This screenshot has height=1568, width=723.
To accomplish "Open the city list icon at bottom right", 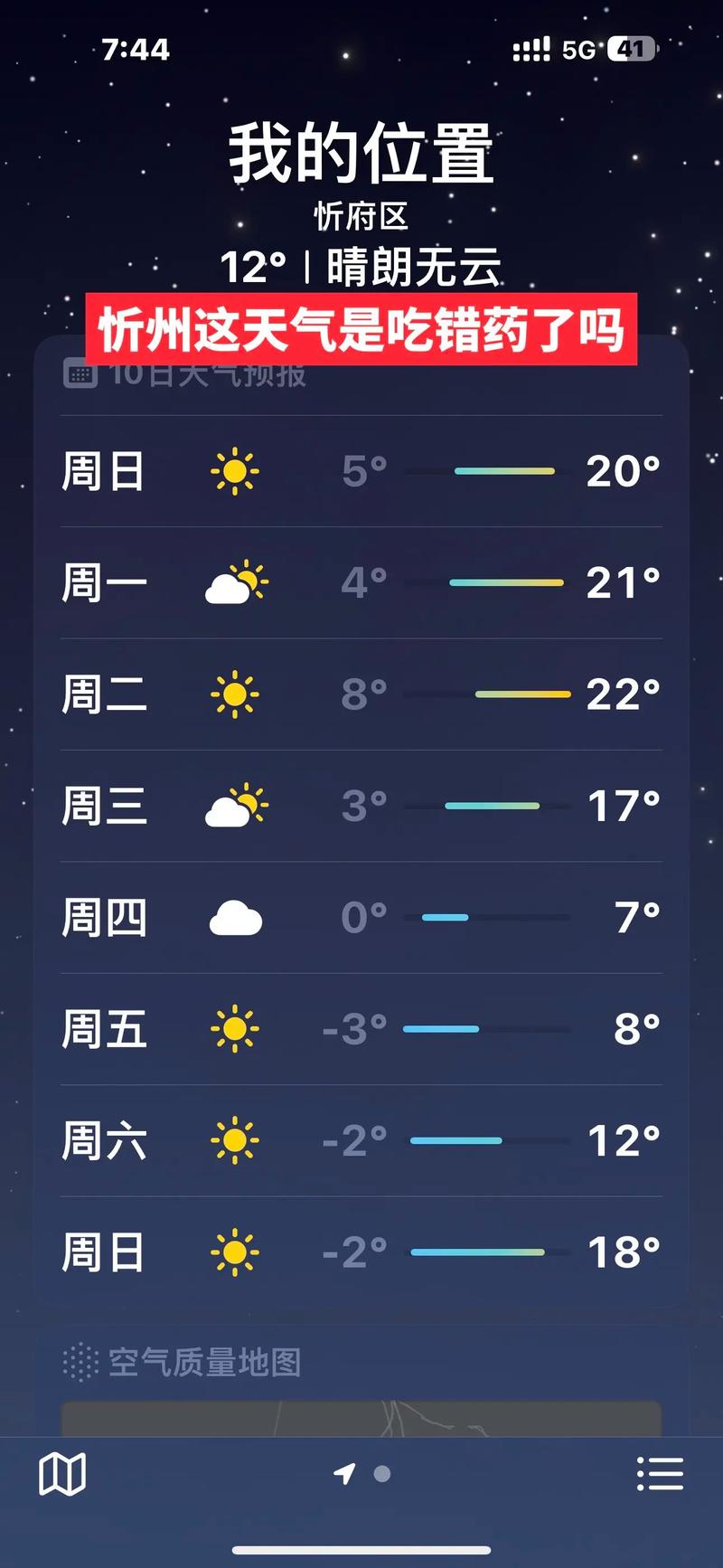I will click(661, 1474).
